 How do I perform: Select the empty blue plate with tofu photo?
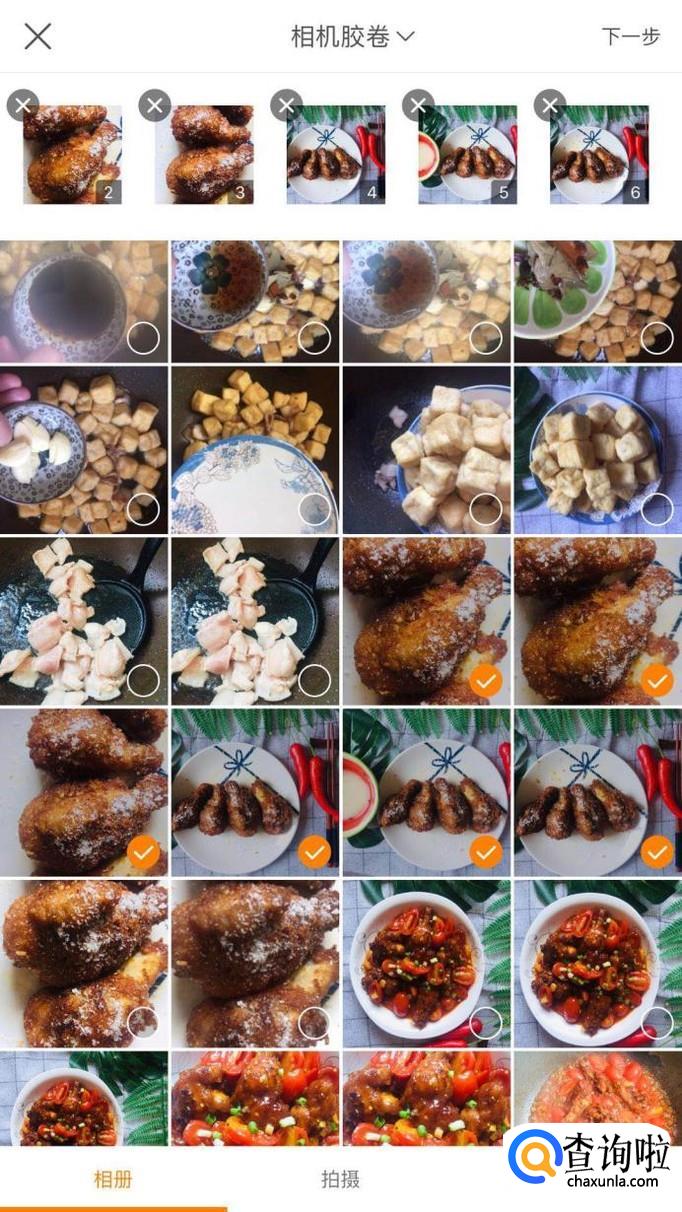(x=314, y=509)
